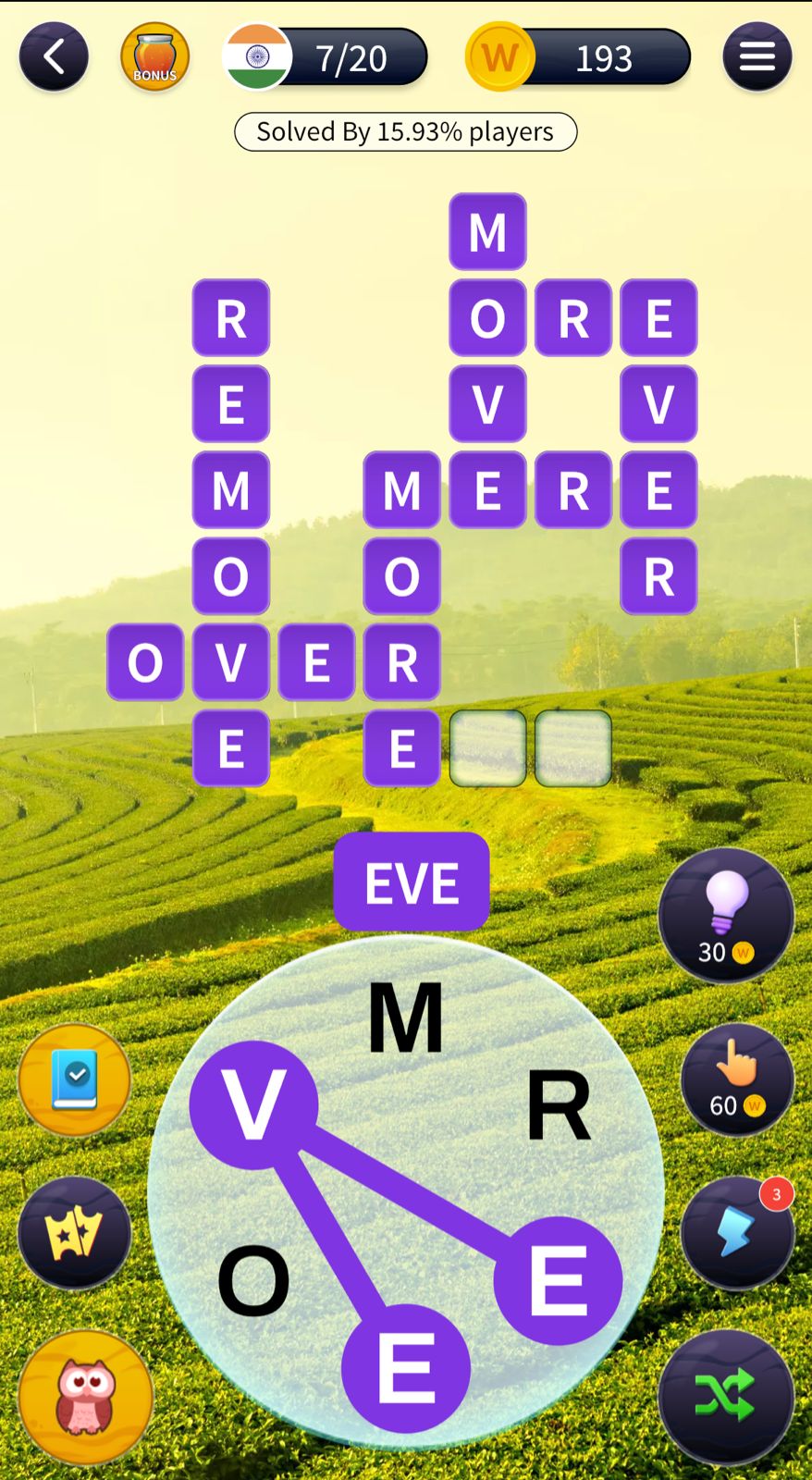Viewport: 812px width, 1480px height.
Task: Activate the lightning bolt power-up
Action: click(737, 1233)
